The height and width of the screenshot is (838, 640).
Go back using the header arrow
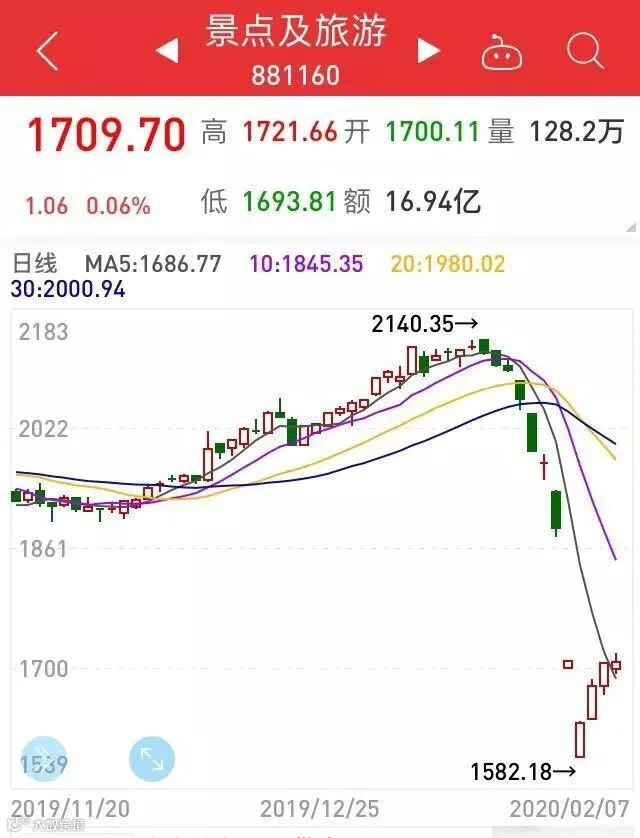point(48,51)
